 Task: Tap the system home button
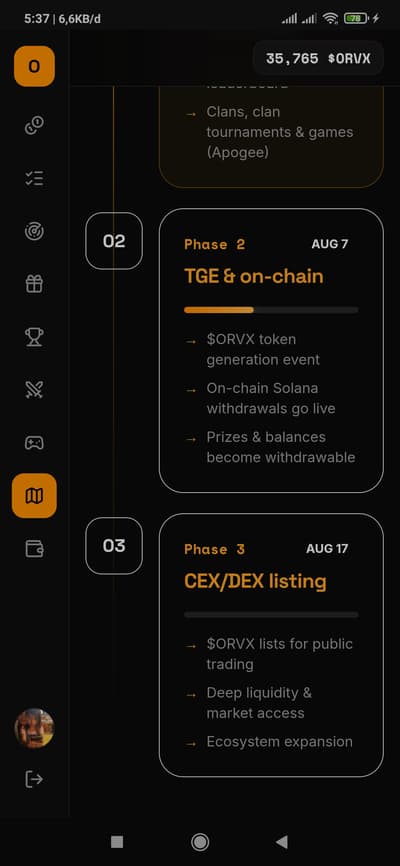pos(200,842)
